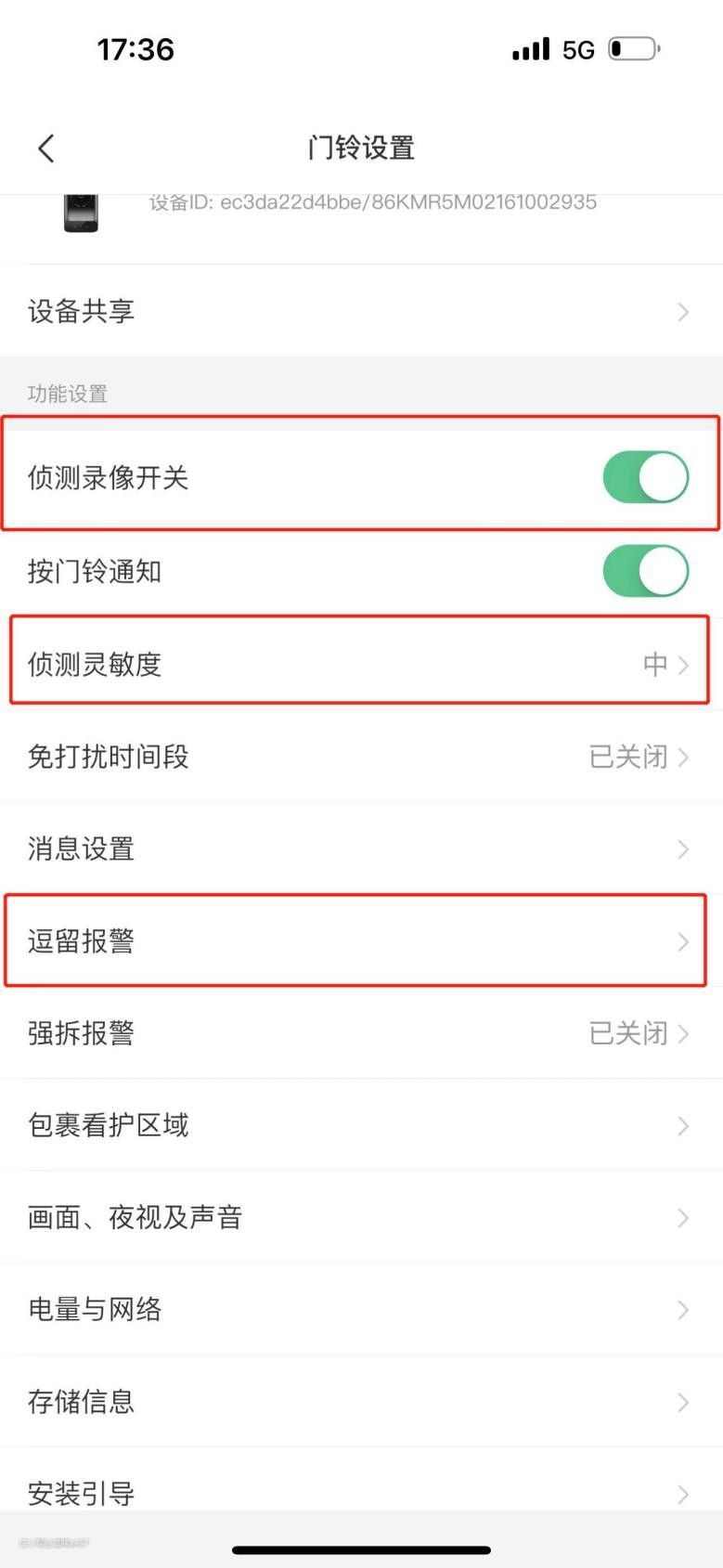Open 免打扰时间段 settings
The width and height of the screenshot is (723, 1568).
(x=360, y=757)
